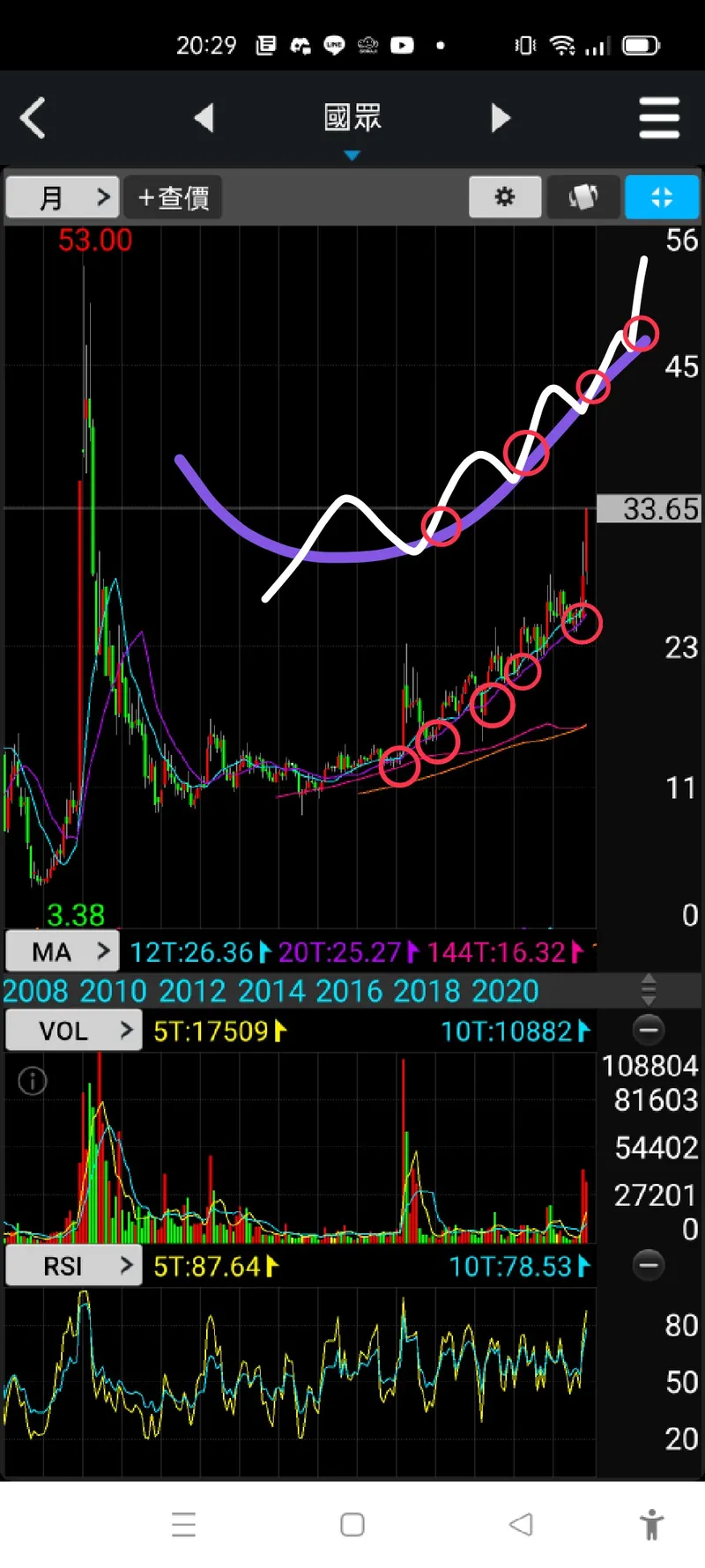705x1568 pixels.
Task: Switch to the previous stock
Action: 204,118
